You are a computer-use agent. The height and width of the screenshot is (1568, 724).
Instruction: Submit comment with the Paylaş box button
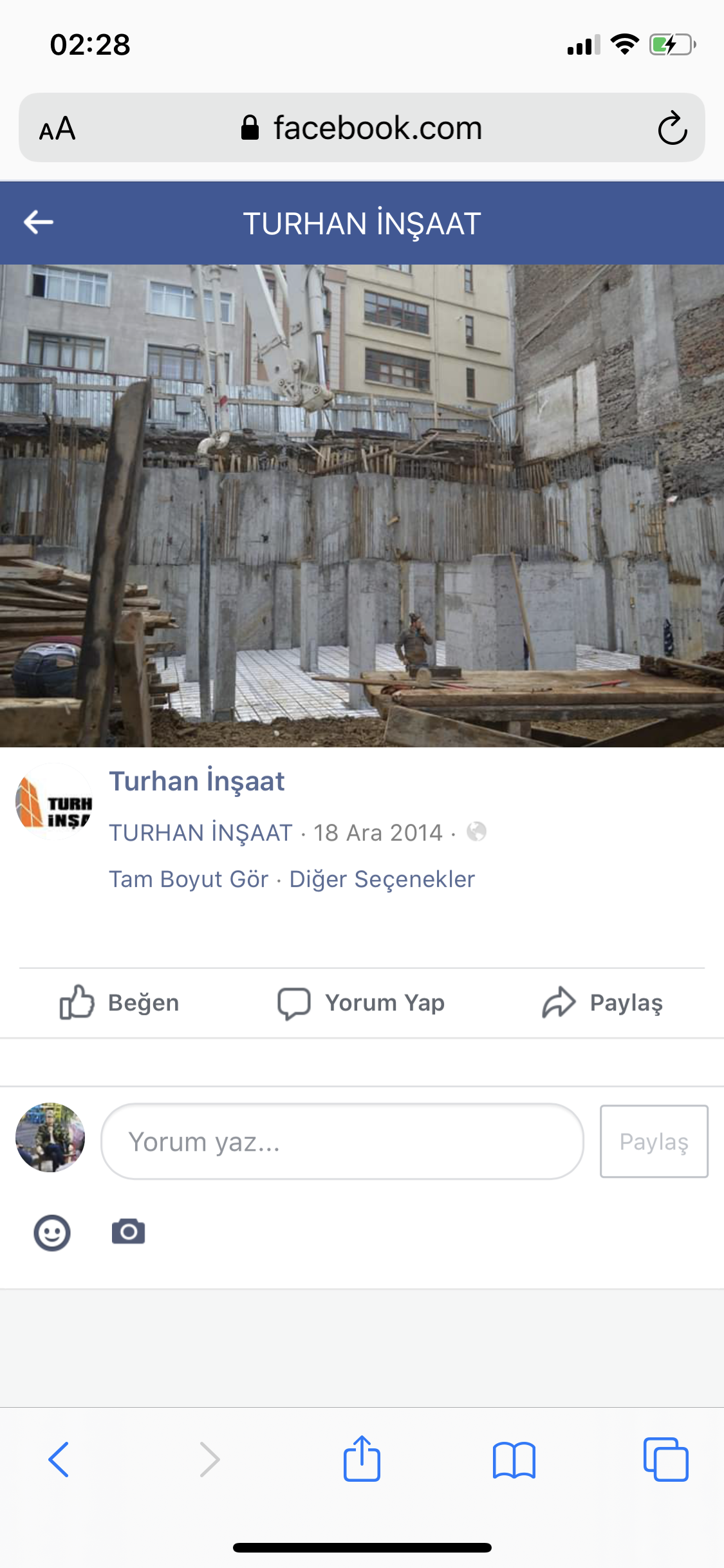[x=654, y=1142]
